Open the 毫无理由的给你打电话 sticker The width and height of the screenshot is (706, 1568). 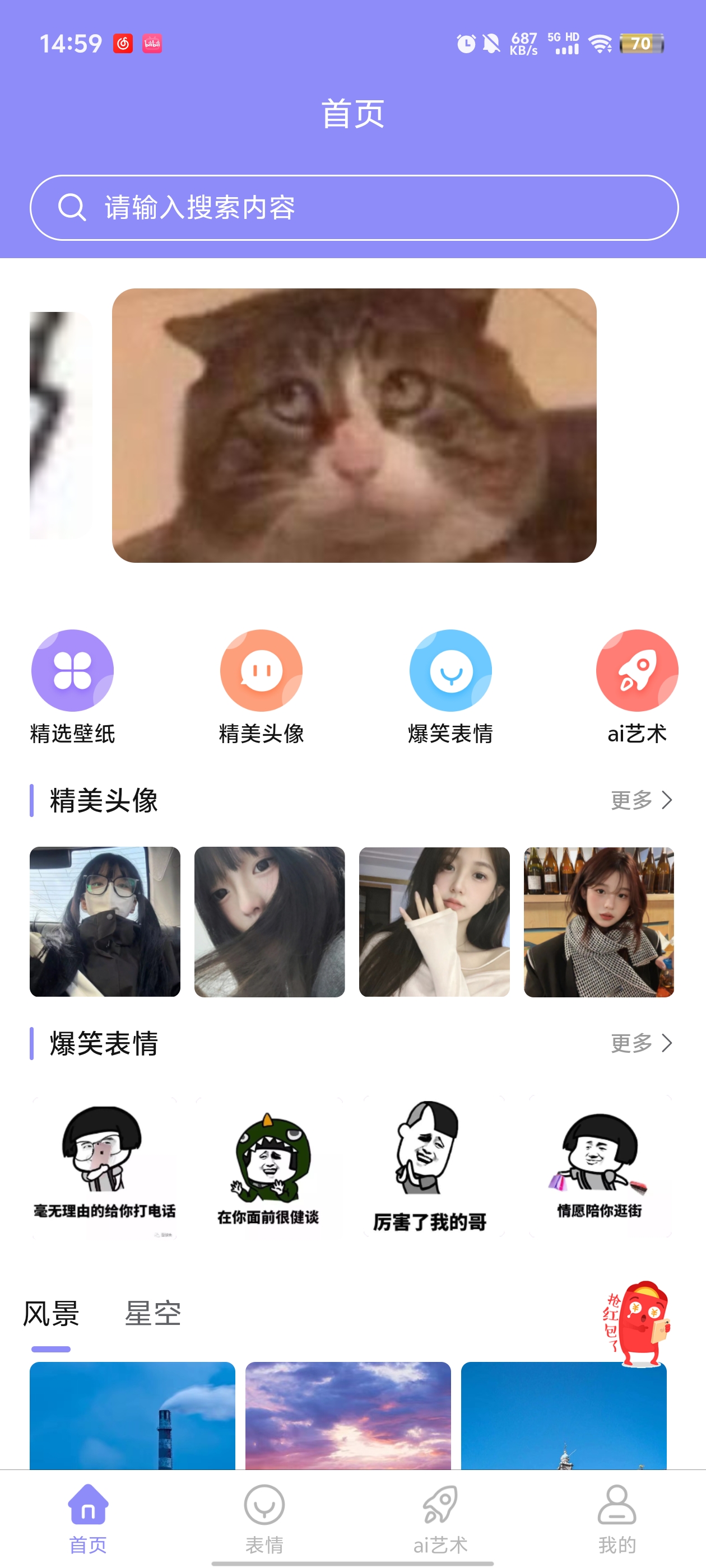(104, 1166)
